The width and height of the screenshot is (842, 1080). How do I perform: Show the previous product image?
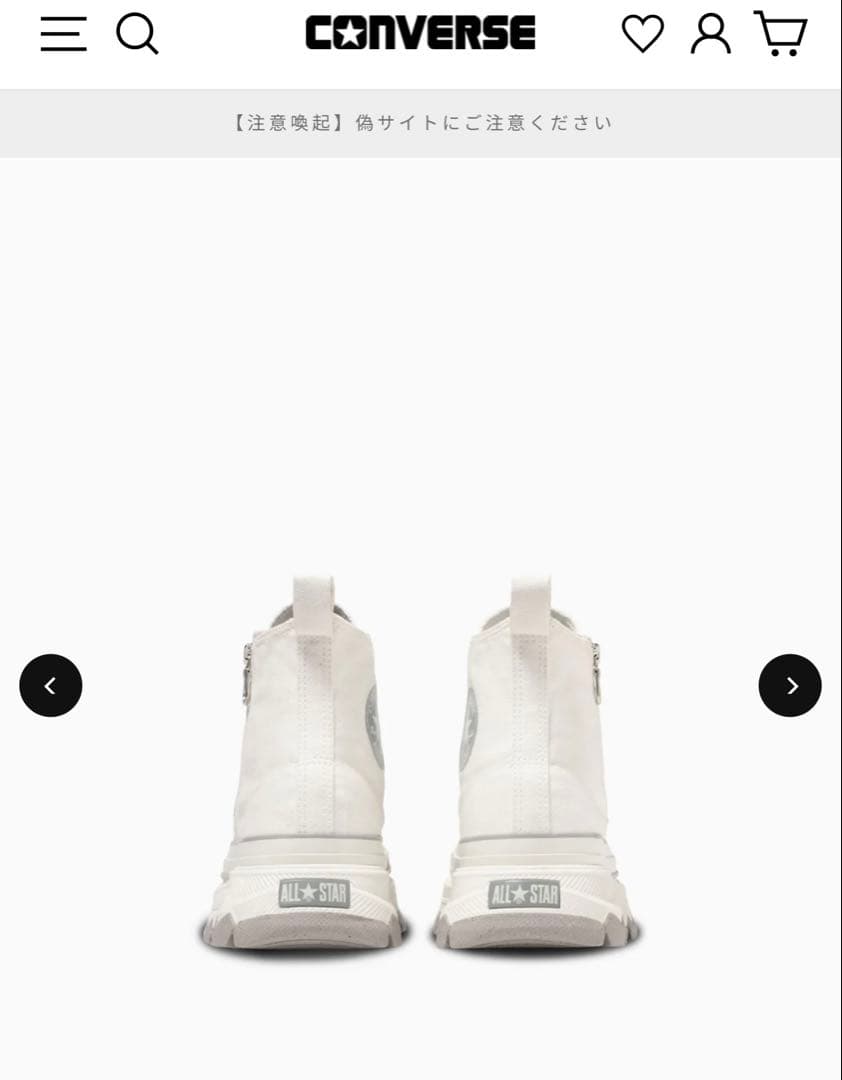click(51, 686)
